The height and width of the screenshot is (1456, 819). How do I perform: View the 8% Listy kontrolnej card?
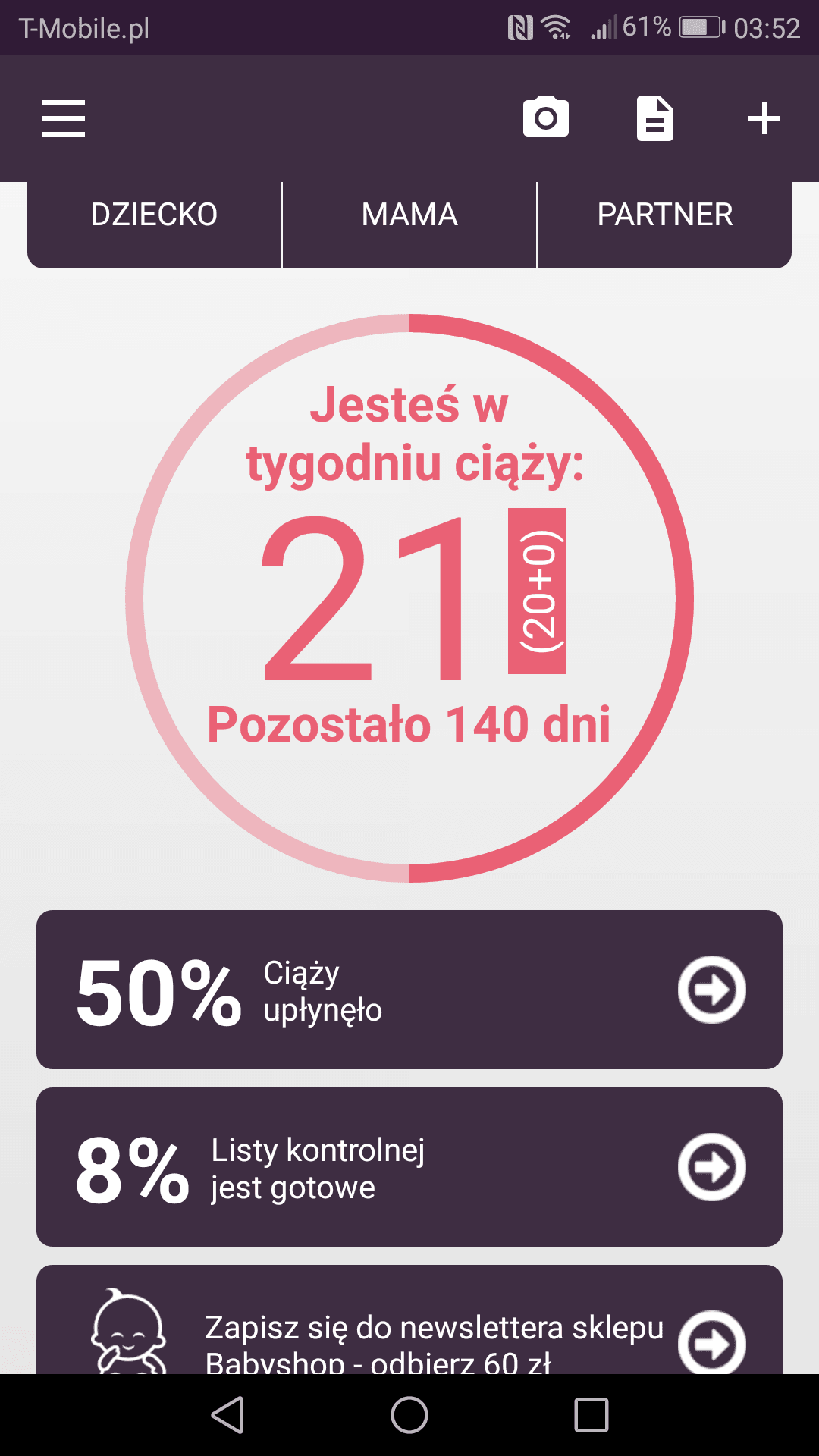pyautogui.click(x=409, y=1167)
